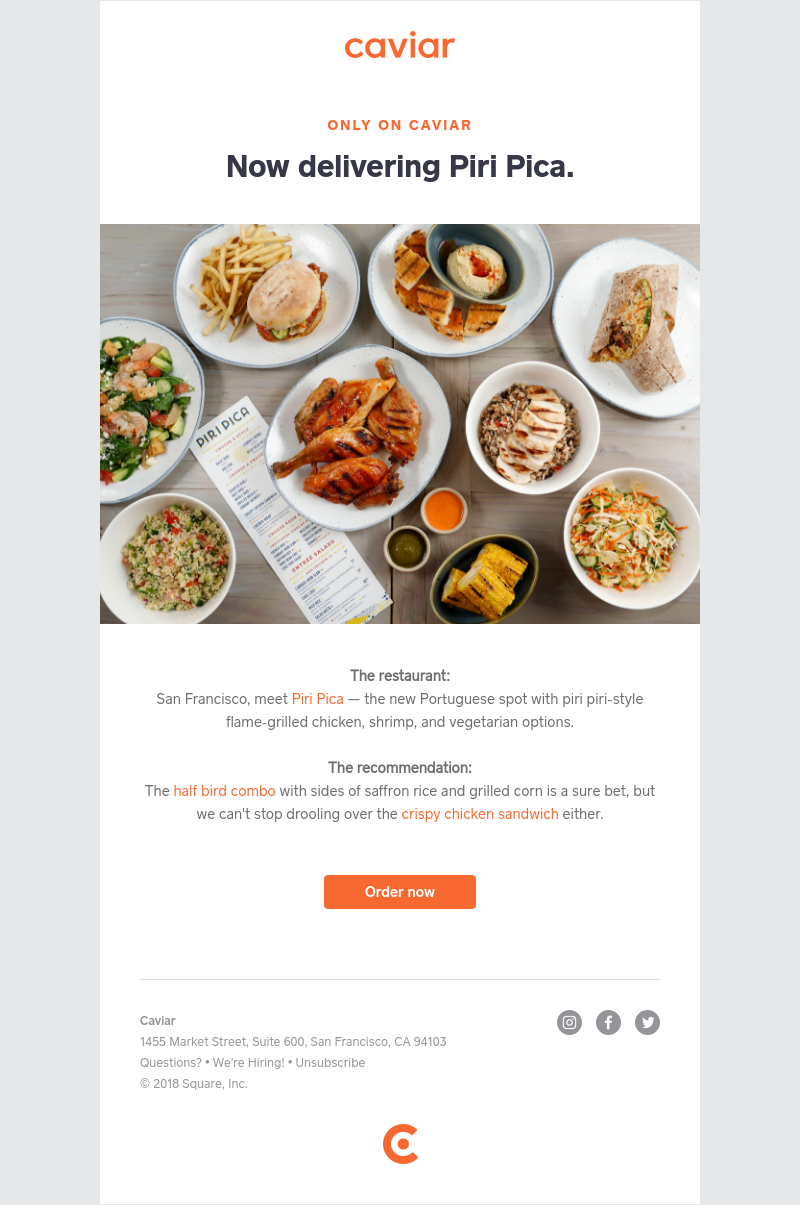
Task: Open Caviar's Facebook page
Action: click(608, 1022)
